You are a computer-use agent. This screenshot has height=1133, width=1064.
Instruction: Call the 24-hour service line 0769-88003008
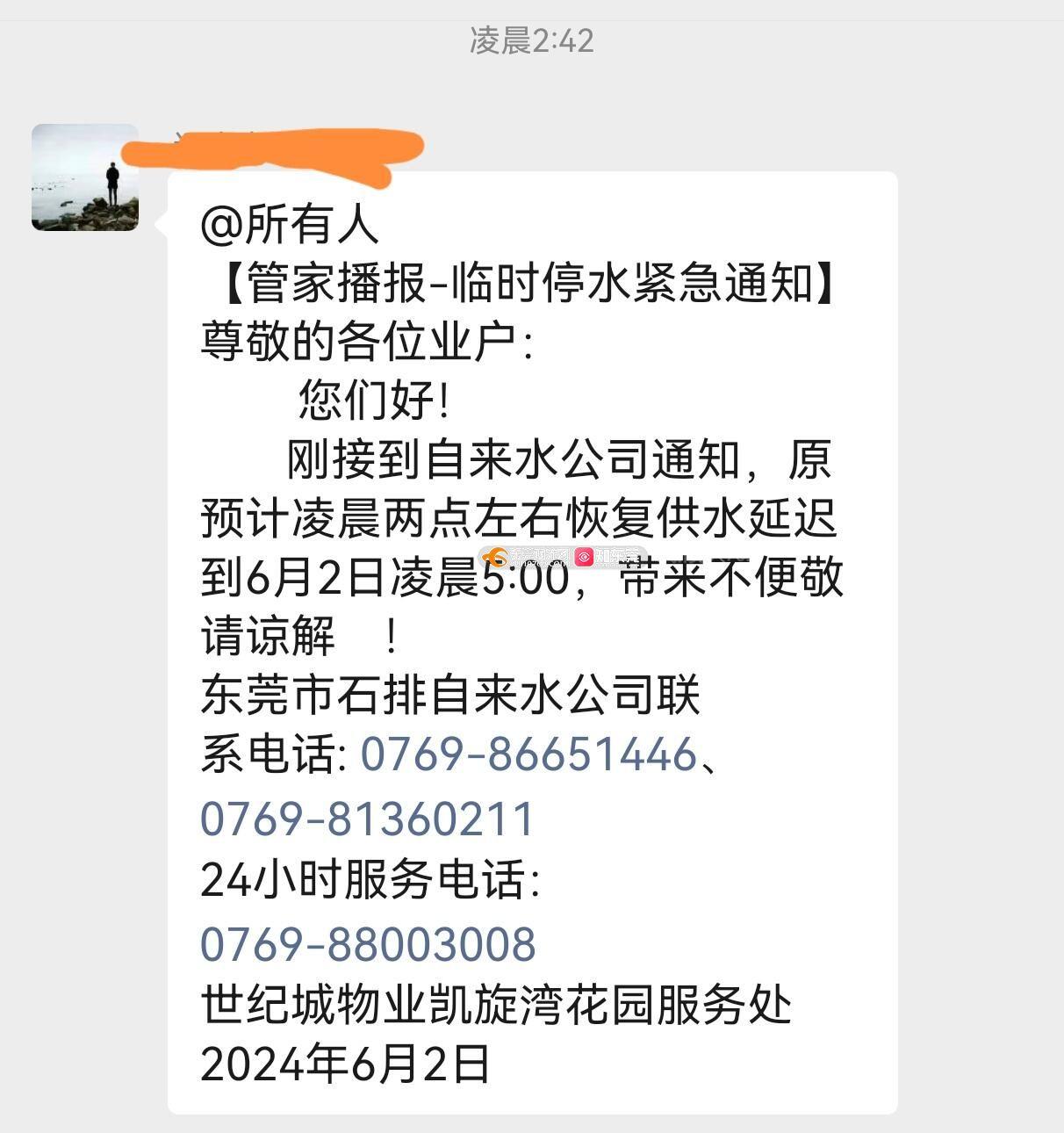tap(368, 944)
